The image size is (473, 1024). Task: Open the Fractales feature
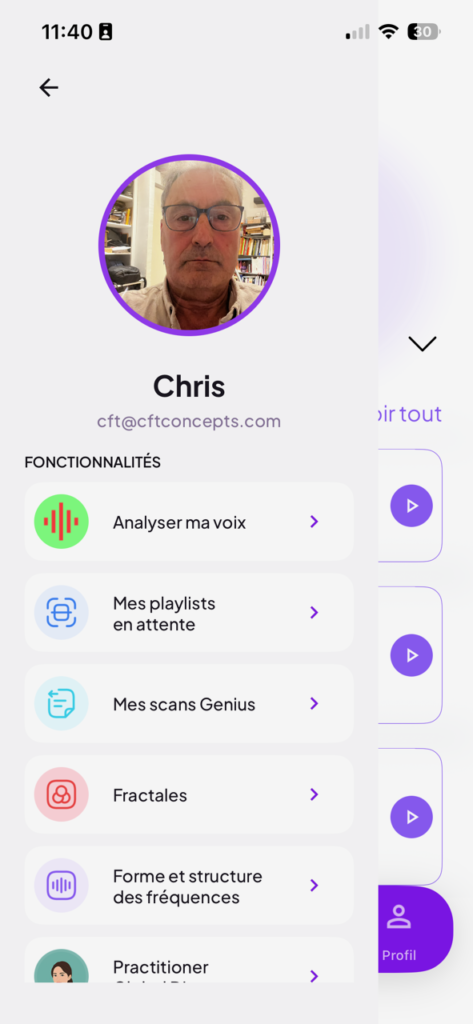(x=189, y=794)
